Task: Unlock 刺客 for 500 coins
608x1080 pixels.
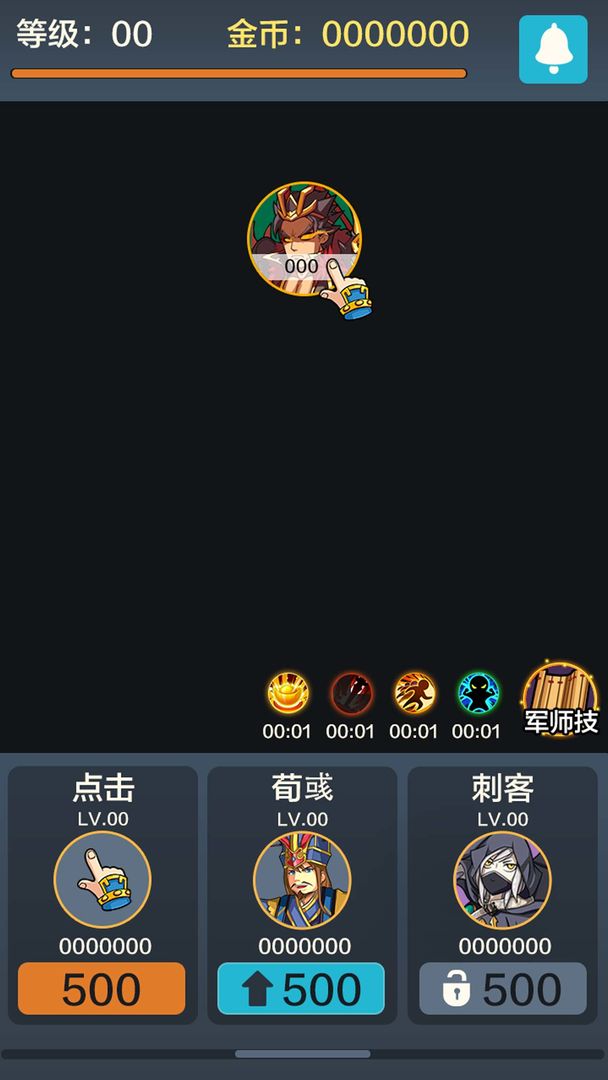Action: (x=503, y=988)
